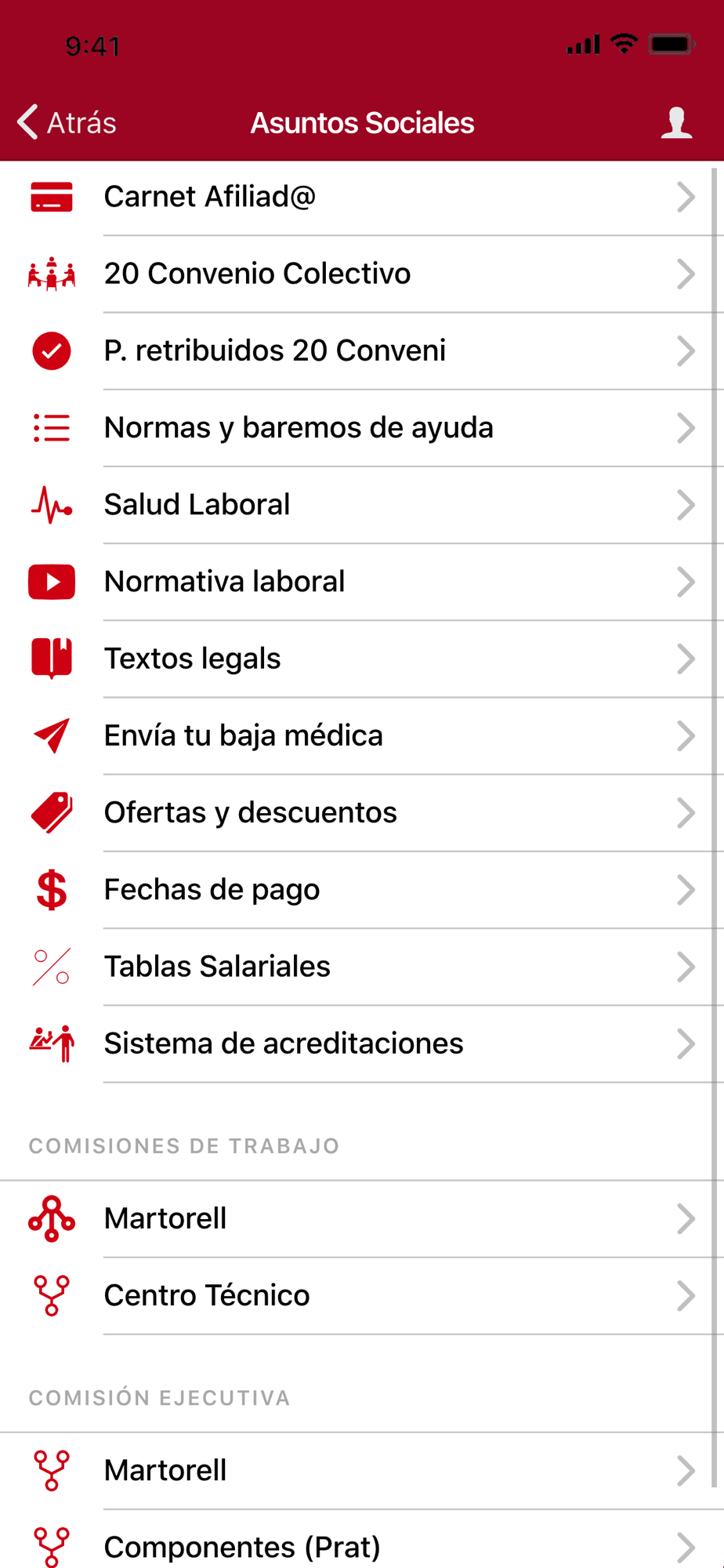View Normativa laboral
Image resolution: width=724 pixels, height=1568 pixels.
pos(362,582)
